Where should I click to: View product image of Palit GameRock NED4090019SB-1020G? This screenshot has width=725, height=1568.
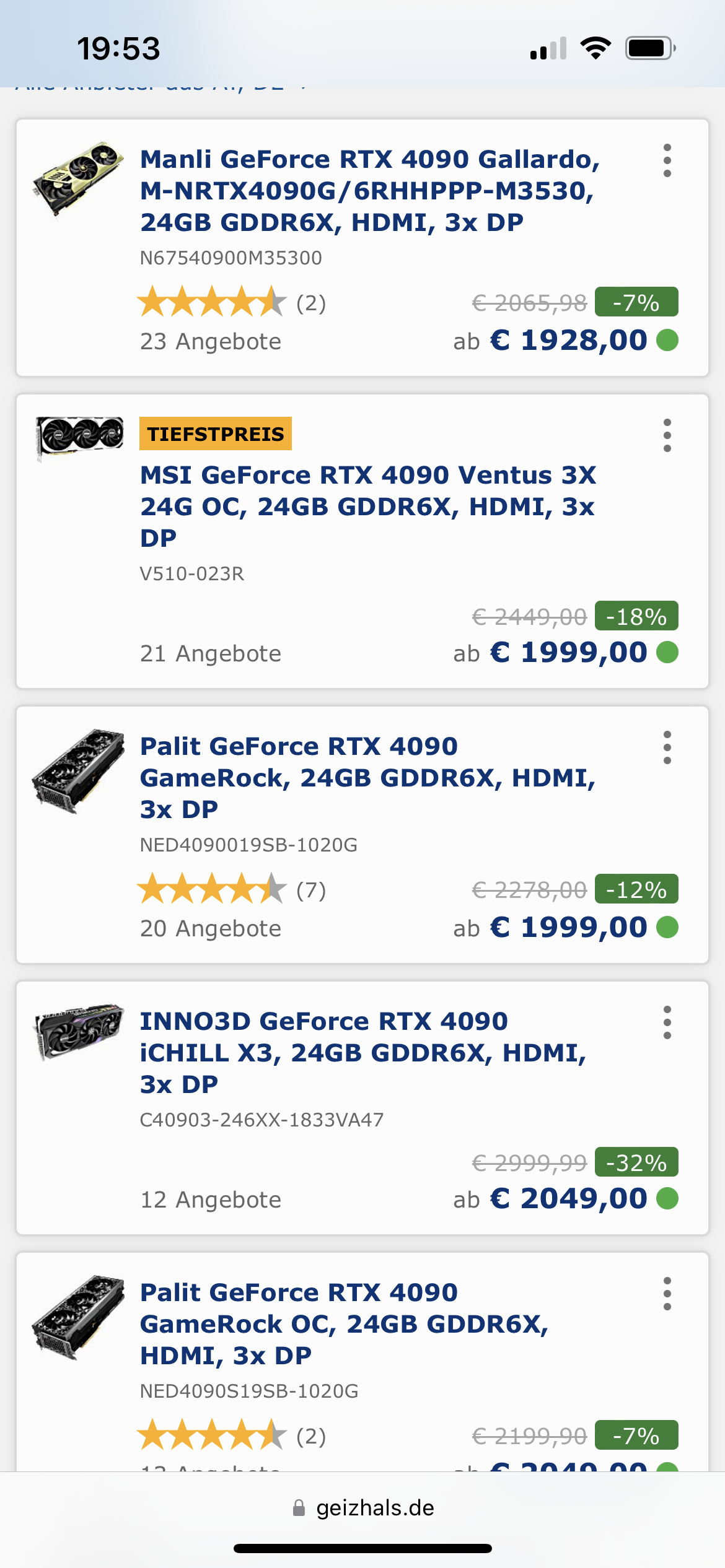[x=78, y=771]
